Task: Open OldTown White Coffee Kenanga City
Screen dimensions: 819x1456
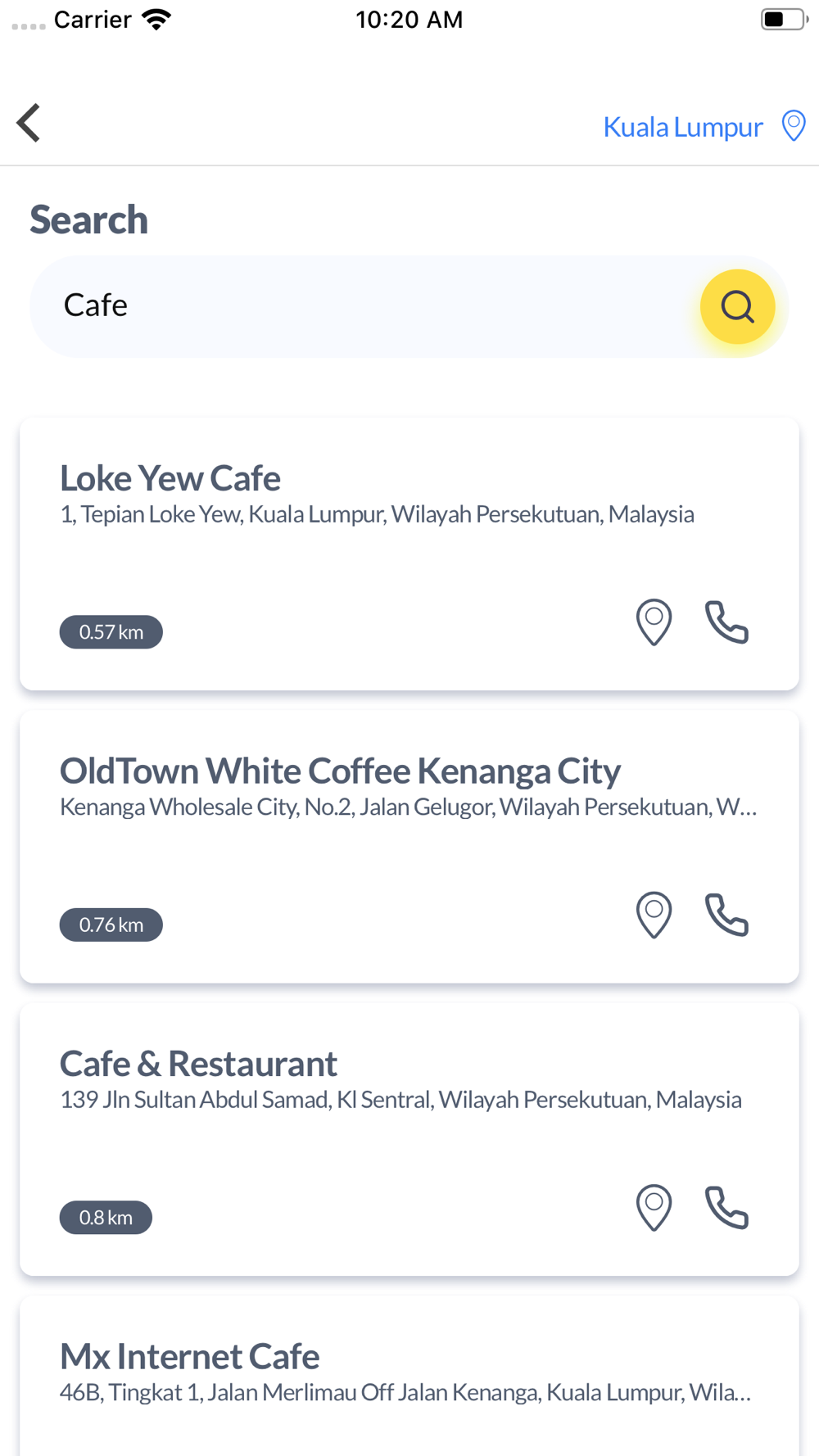Action: point(409,846)
